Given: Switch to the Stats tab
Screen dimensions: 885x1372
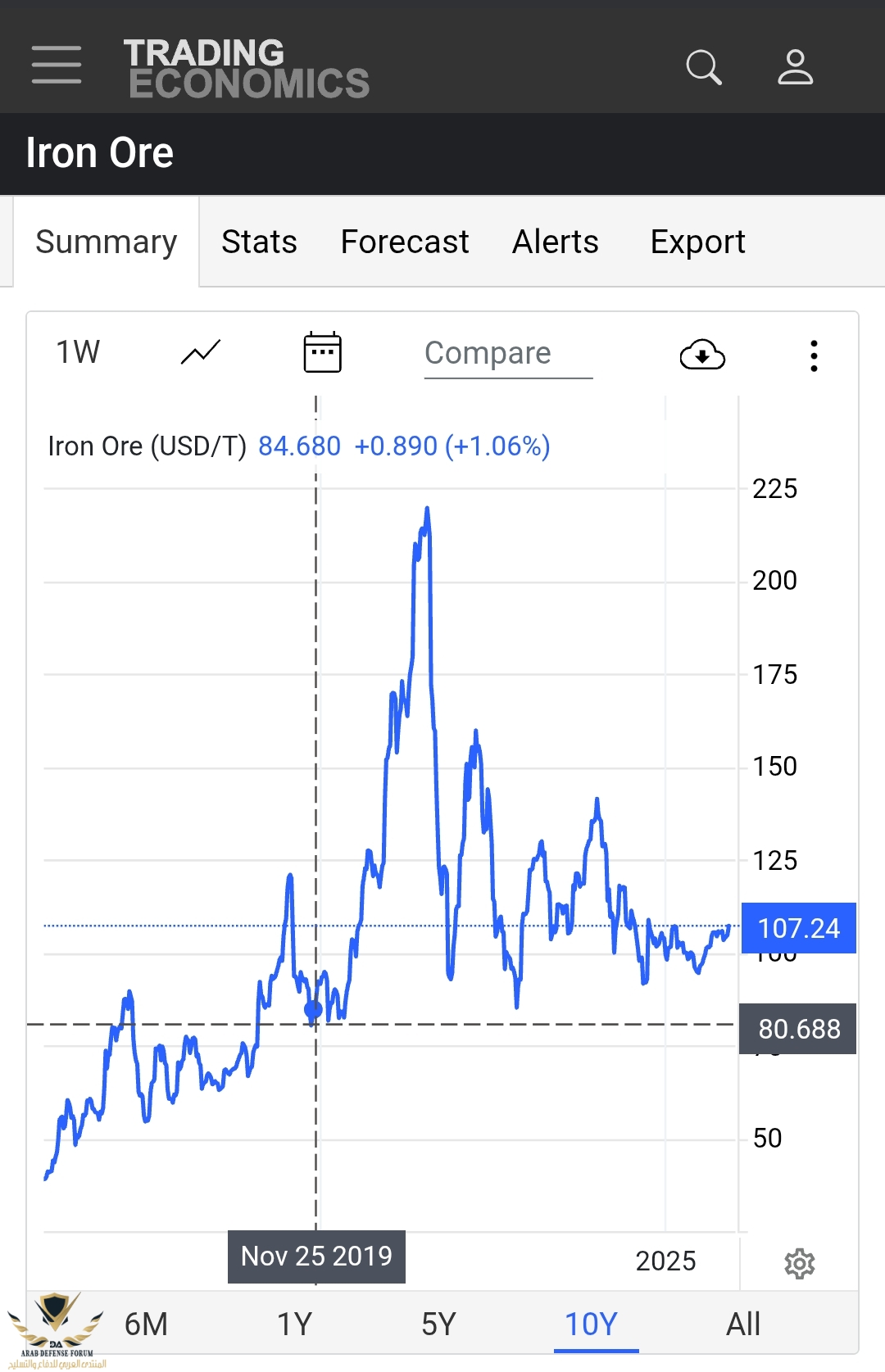Looking at the screenshot, I should coord(259,242).
